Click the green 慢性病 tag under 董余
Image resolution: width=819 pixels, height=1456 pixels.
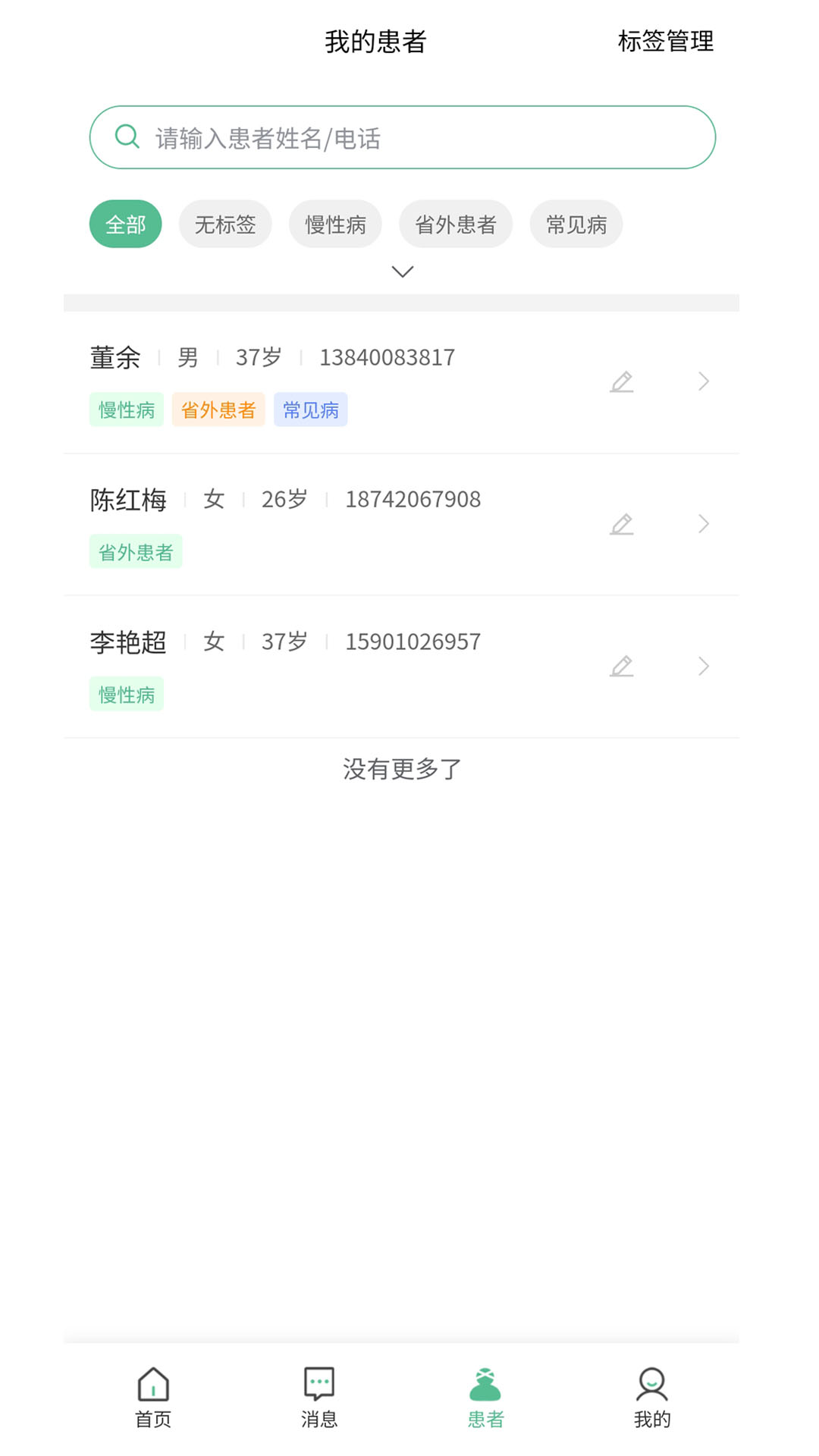pos(126,409)
